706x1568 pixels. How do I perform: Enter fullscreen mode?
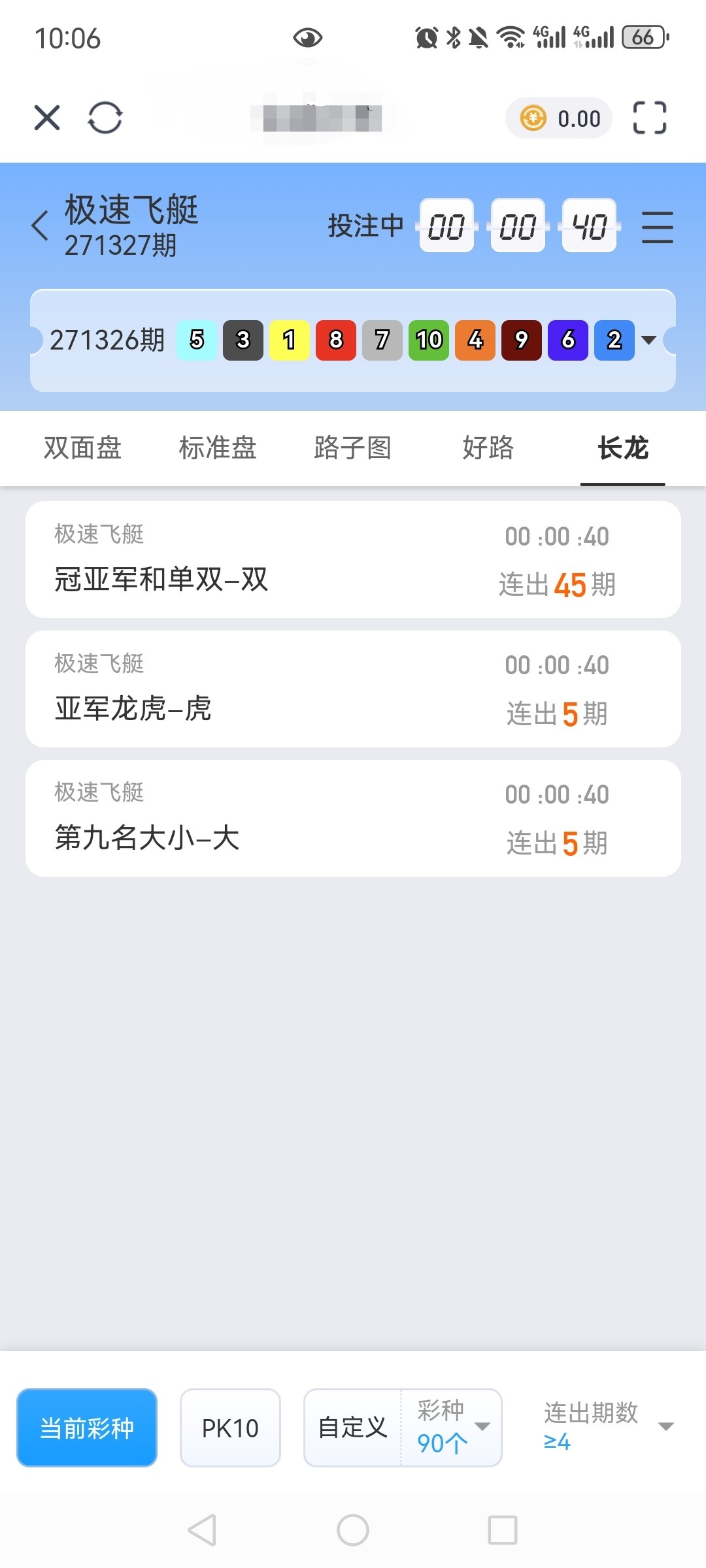[650, 118]
